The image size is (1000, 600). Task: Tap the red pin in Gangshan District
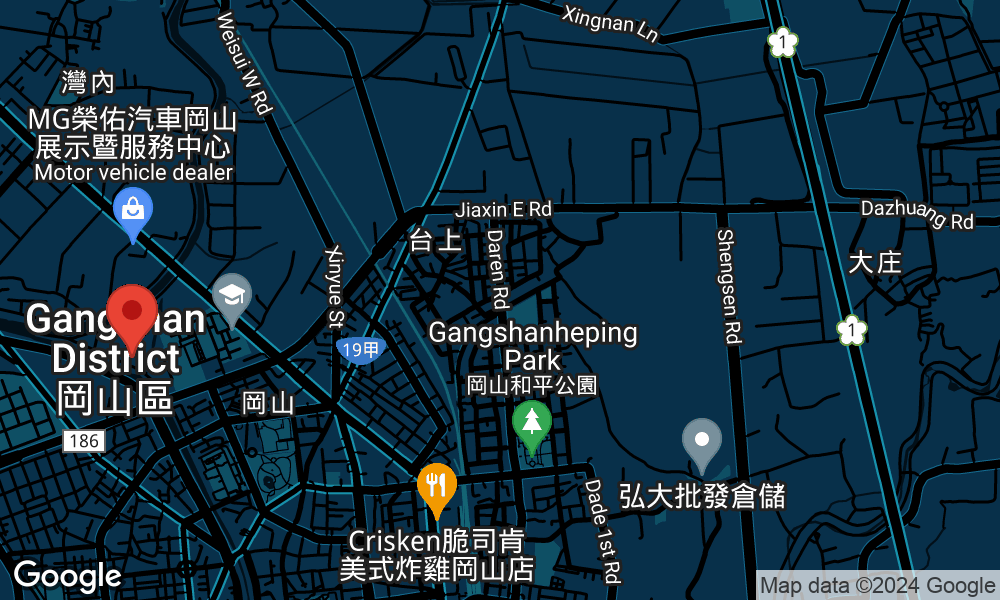point(132,312)
